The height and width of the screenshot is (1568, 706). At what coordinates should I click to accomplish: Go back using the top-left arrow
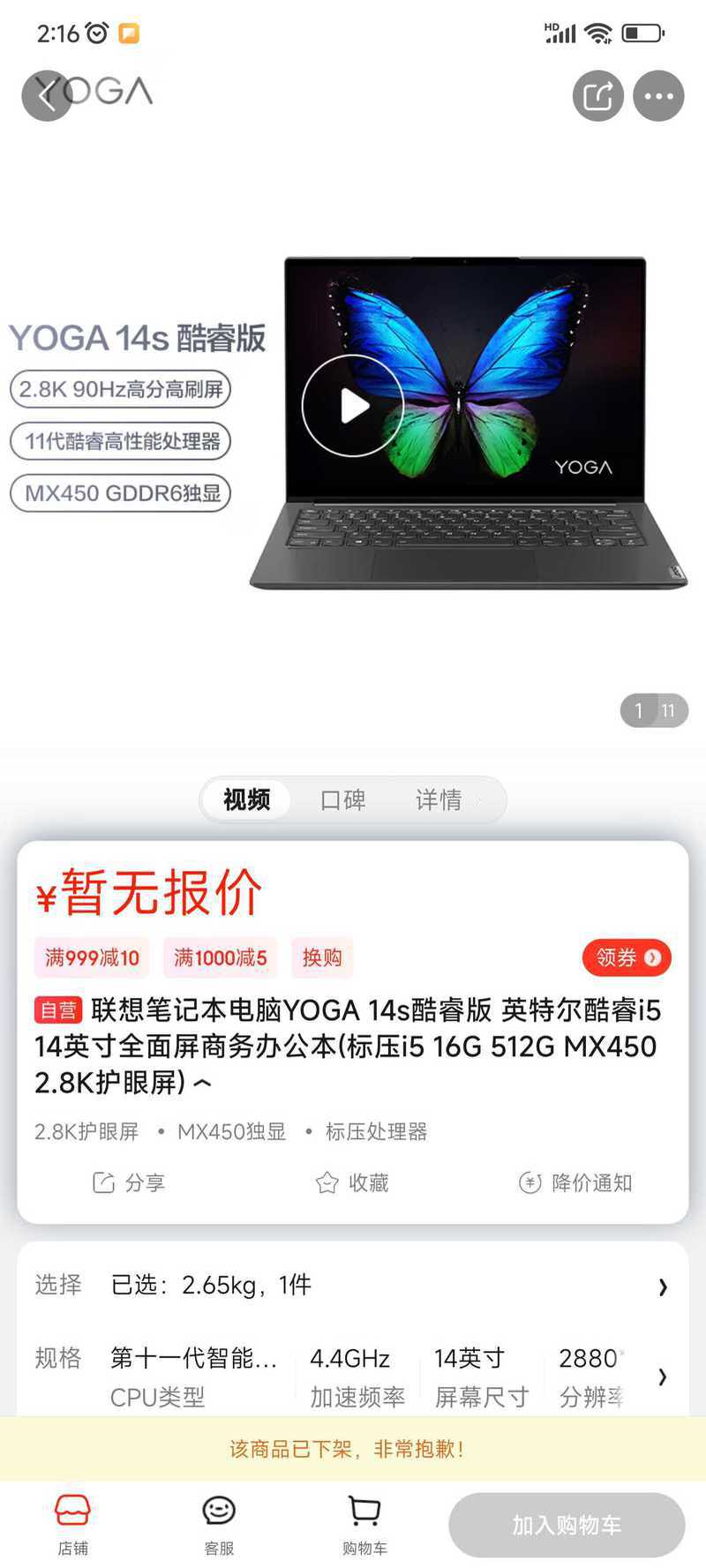click(x=47, y=95)
